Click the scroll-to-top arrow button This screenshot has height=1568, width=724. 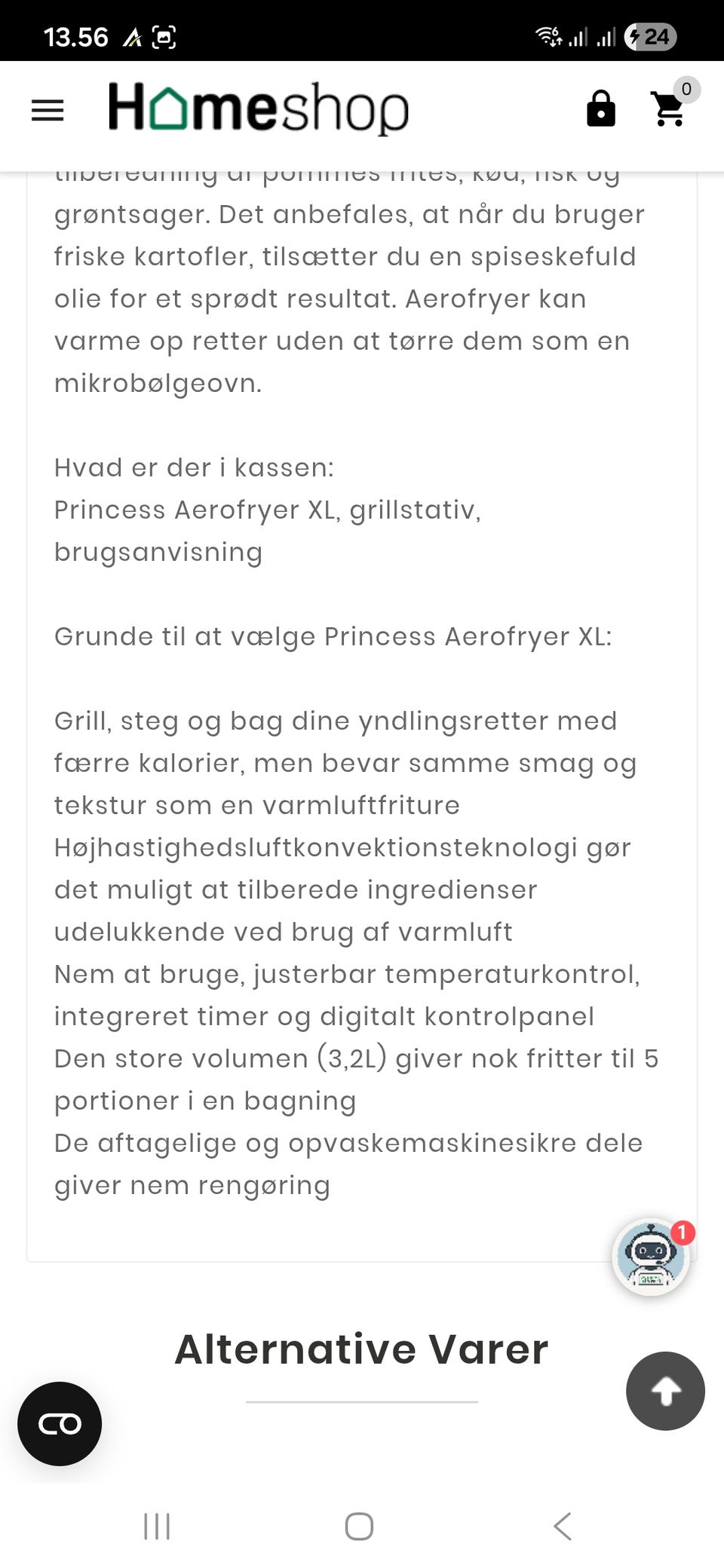tap(665, 1391)
